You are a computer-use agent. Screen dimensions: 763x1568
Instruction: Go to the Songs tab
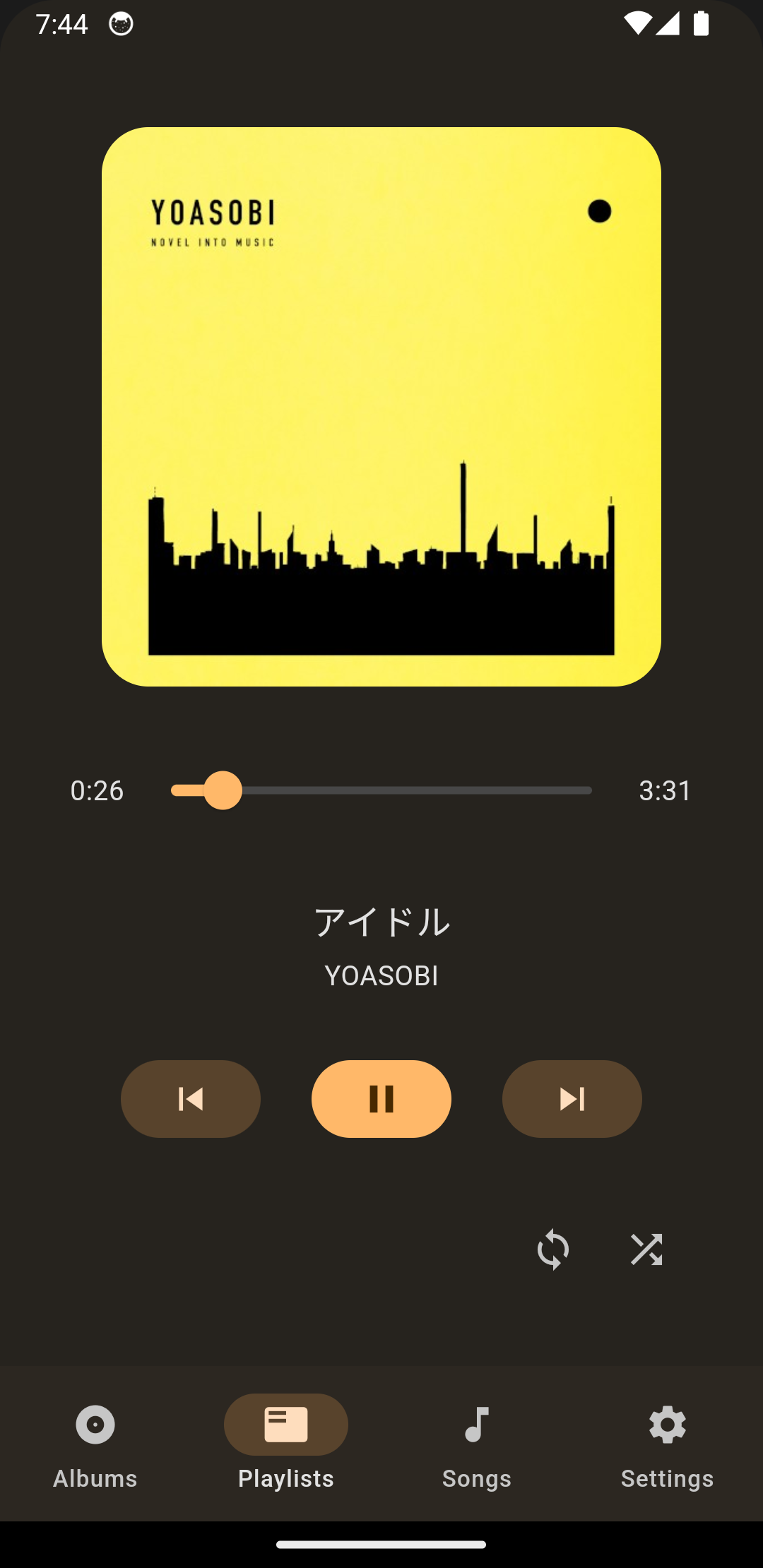[477, 1443]
